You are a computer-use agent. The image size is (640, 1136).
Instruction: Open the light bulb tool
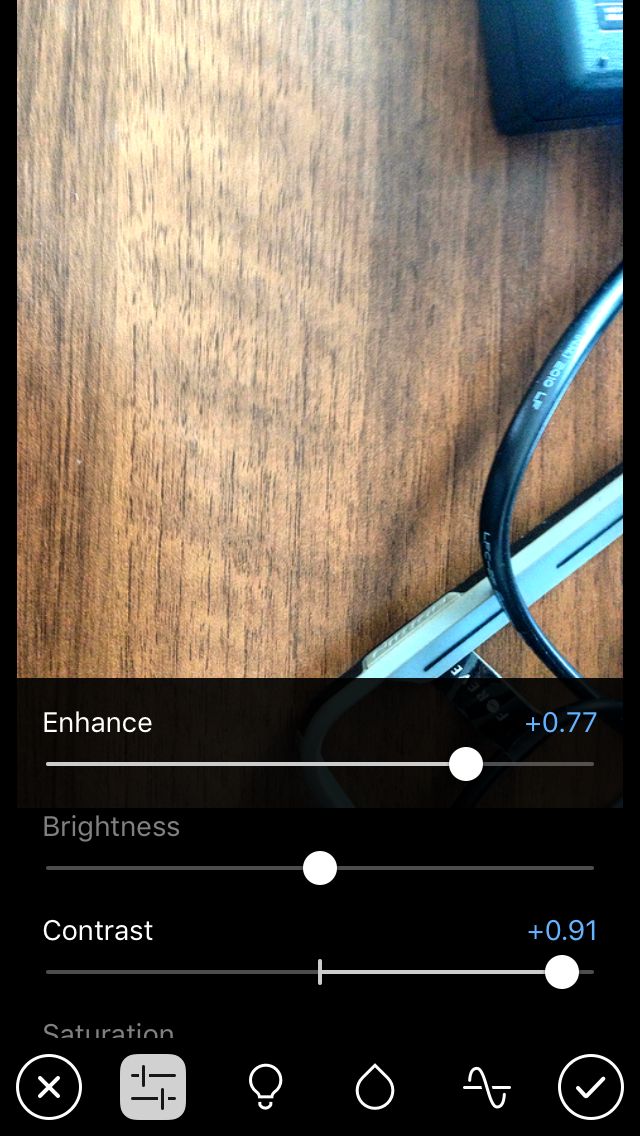pyautogui.click(x=265, y=1087)
